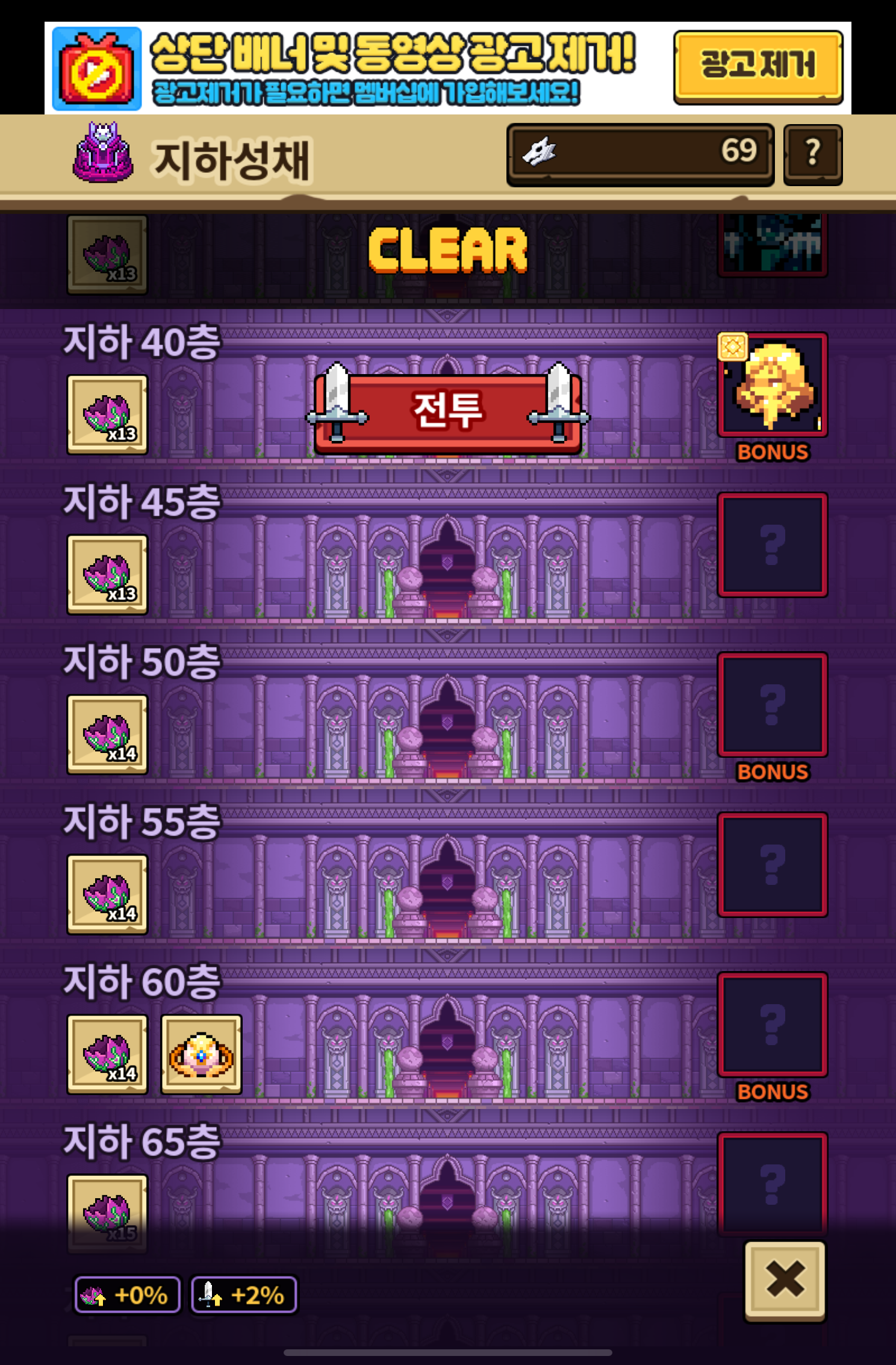Open the unknown bonus box on 지하 50층
Image resolution: width=896 pixels, height=1365 pixels.
pyautogui.click(x=772, y=705)
